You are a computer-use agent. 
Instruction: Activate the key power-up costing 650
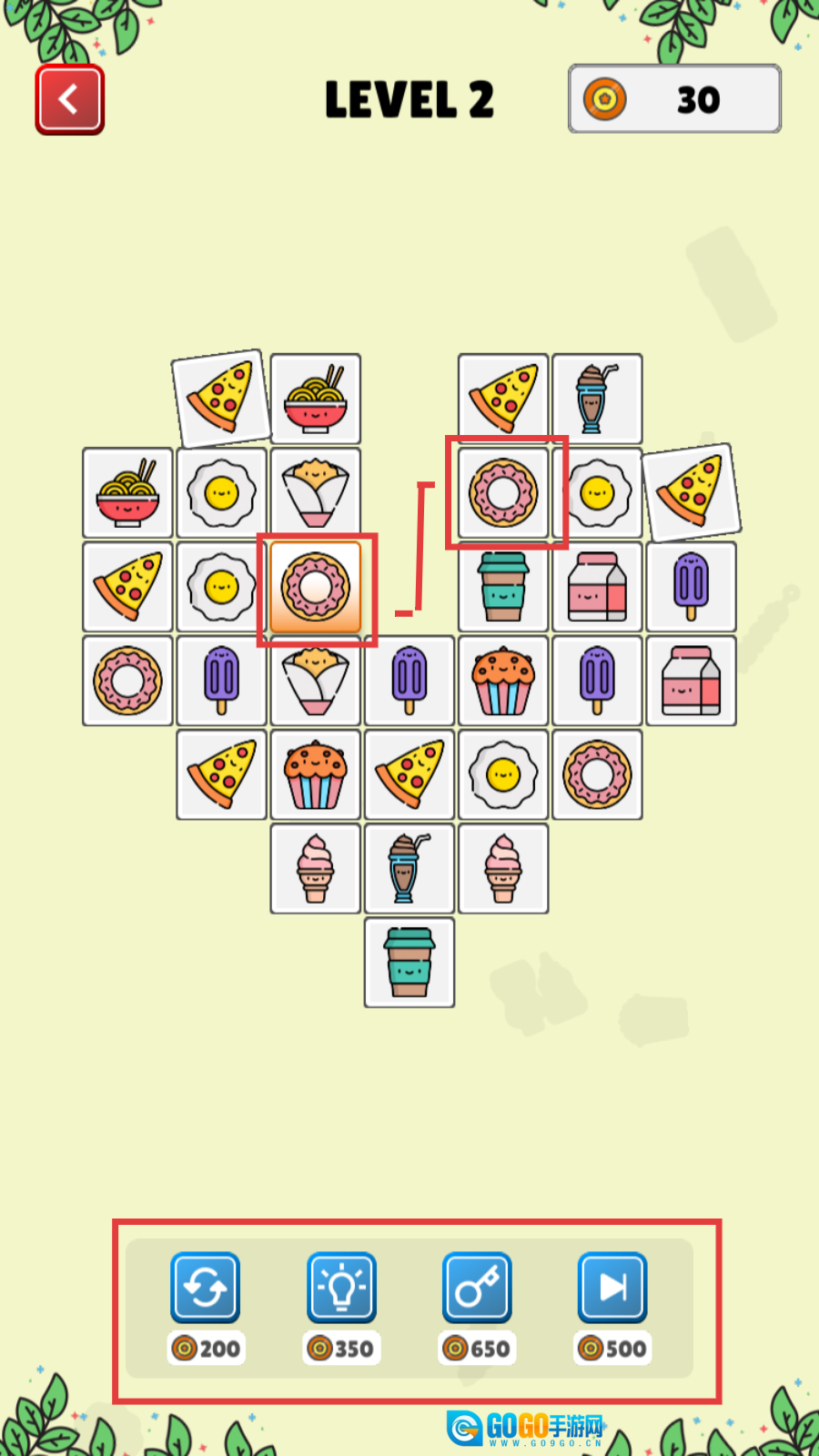[477, 1287]
